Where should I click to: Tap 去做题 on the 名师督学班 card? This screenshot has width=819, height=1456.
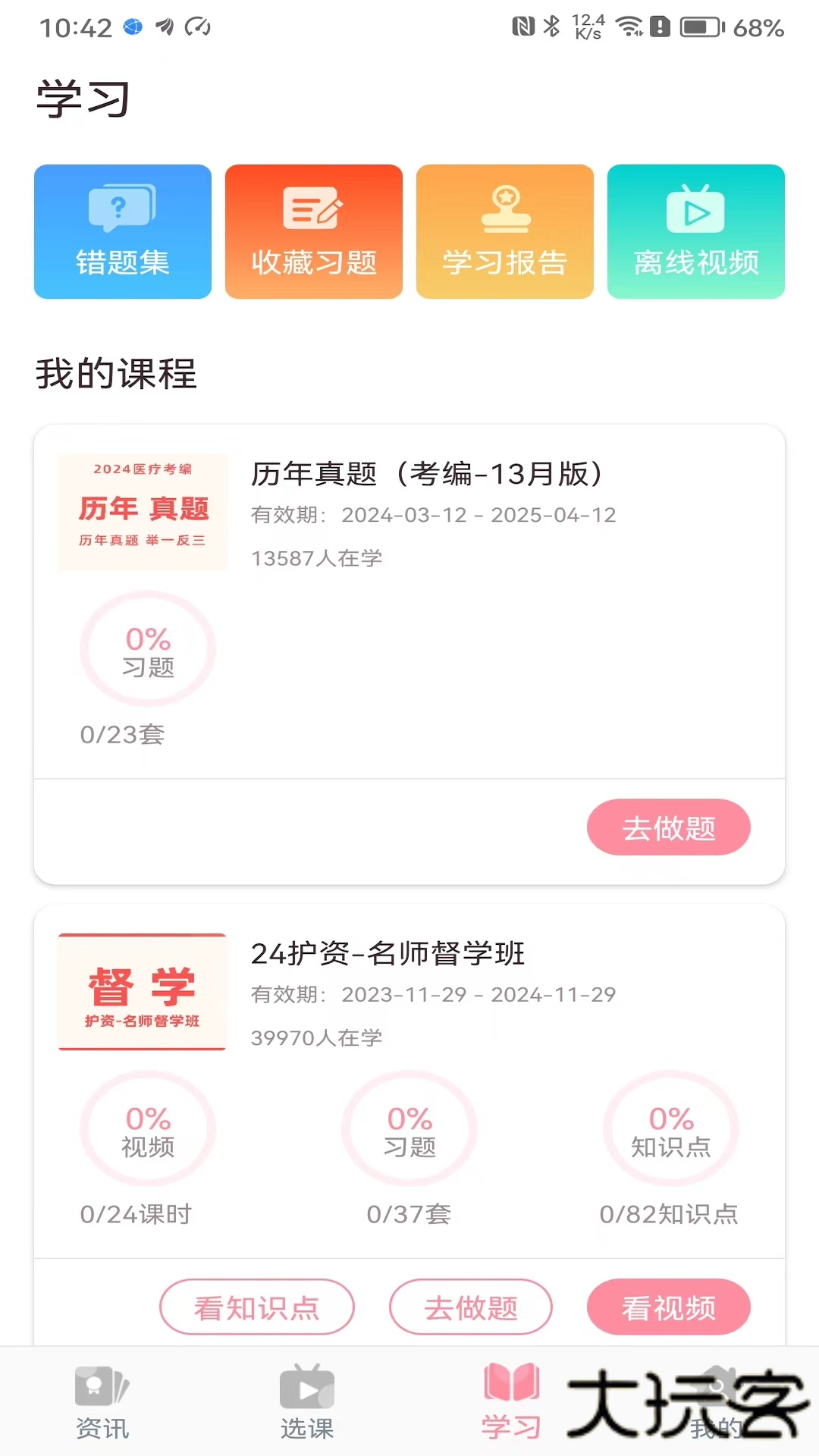tap(471, 1307)
